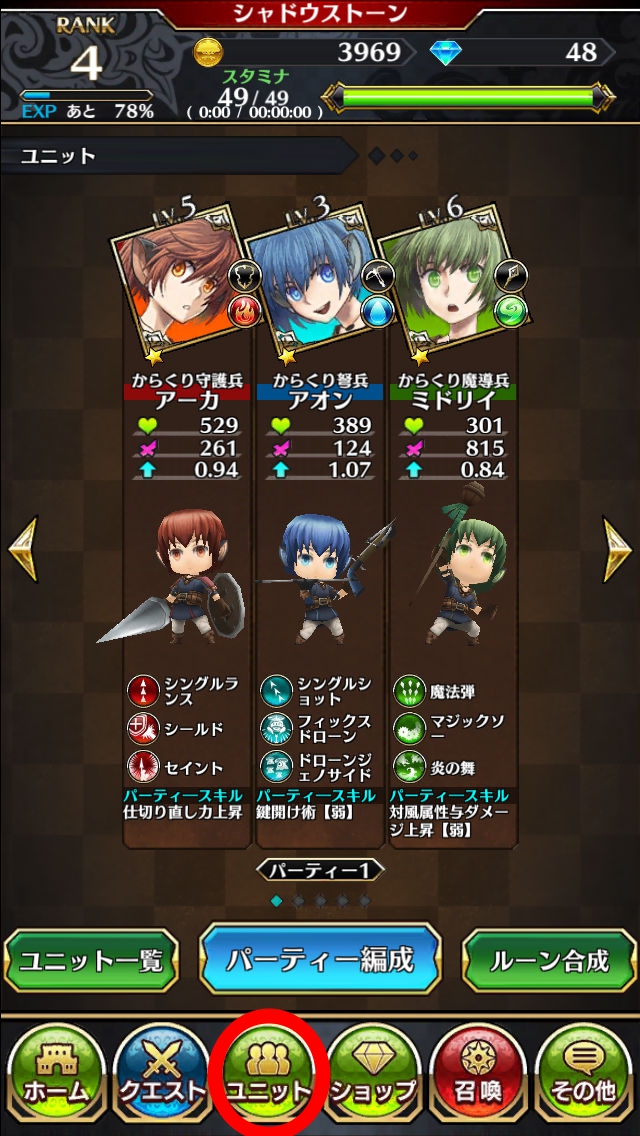Image resolution: width=640 pixels, height=1136 pixels.
Task: Select the ユニット tab
Action: pyautogui.click(x=267, y=1073)
